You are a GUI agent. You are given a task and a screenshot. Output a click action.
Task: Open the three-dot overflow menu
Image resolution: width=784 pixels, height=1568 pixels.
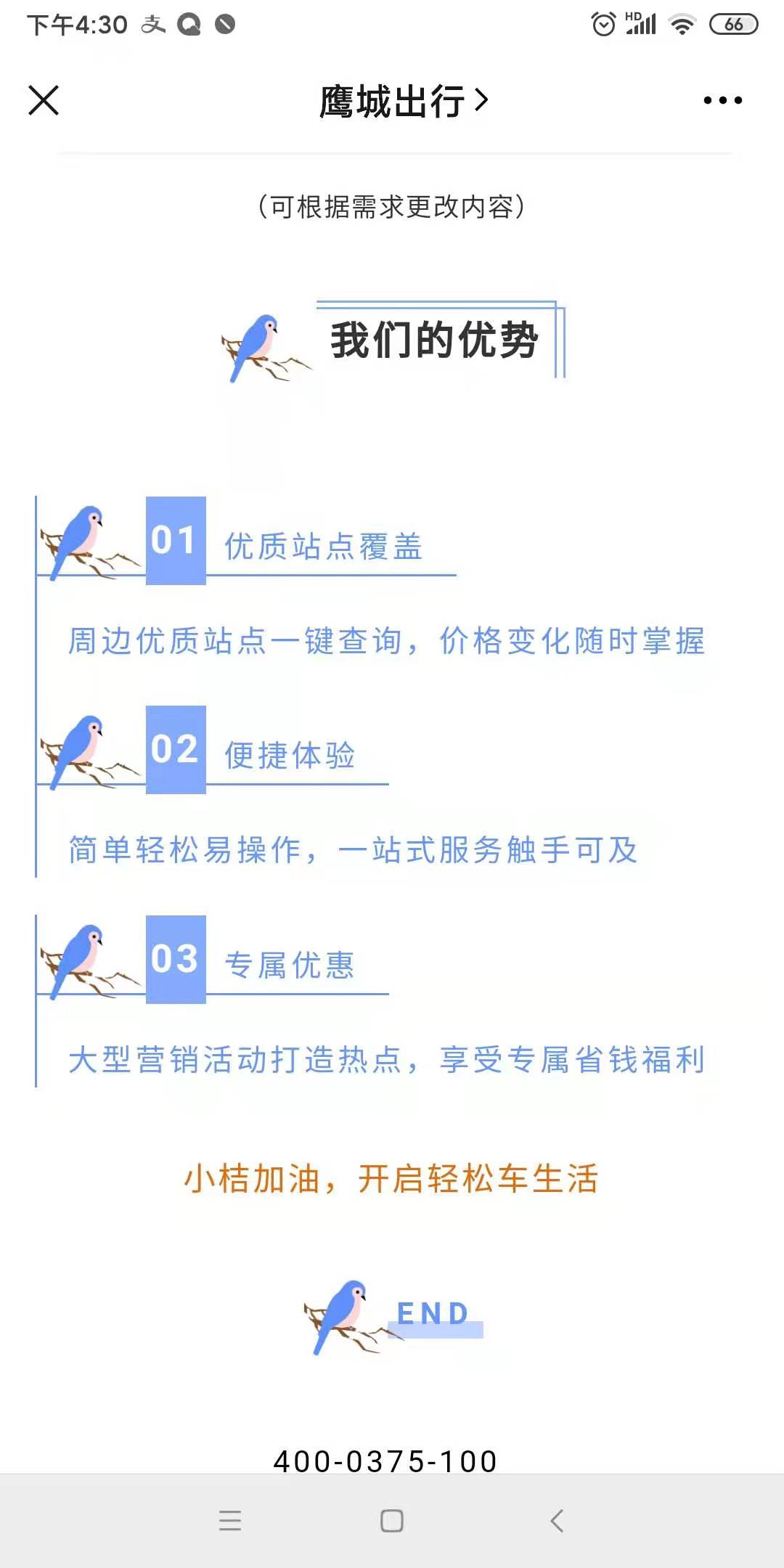[x=722, y=100]
